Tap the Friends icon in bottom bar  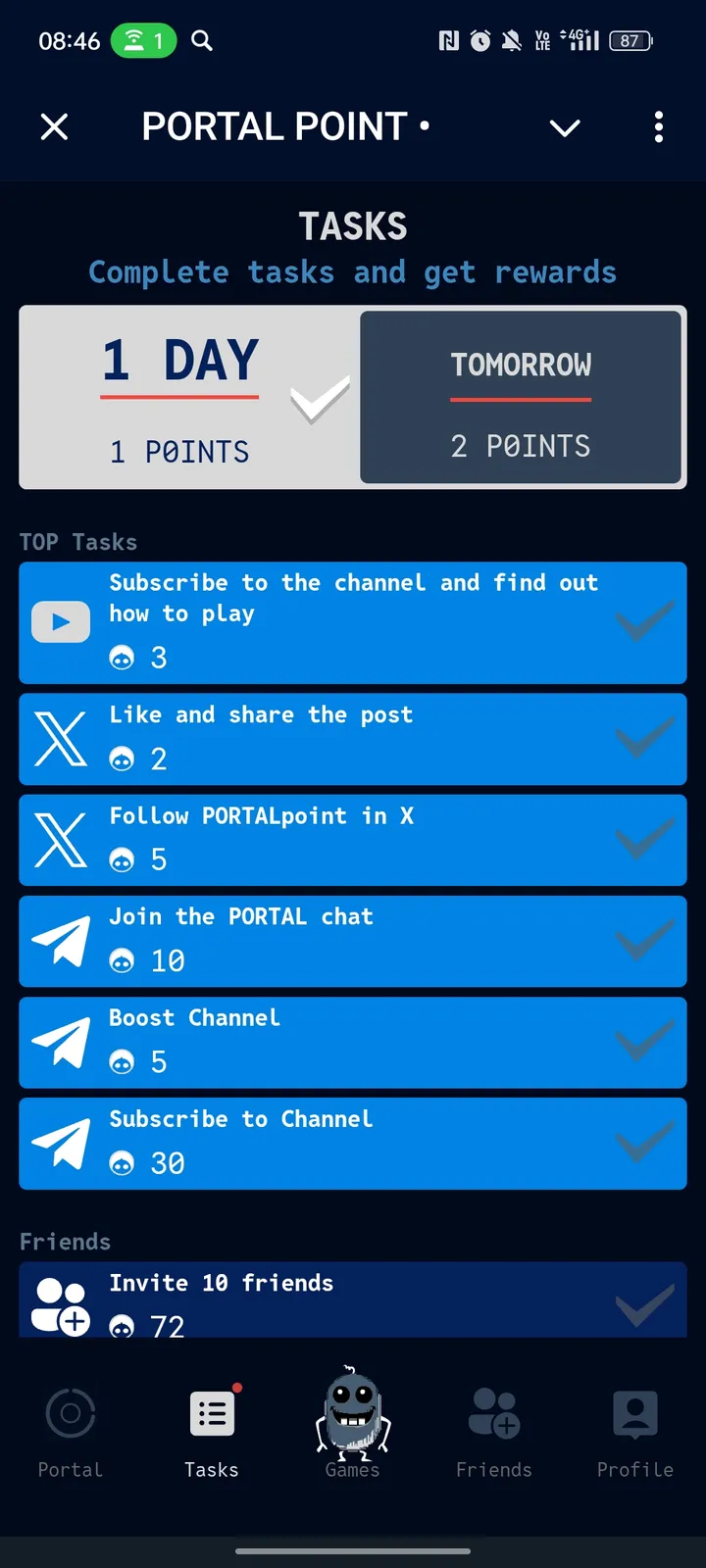pos(493,1412)
